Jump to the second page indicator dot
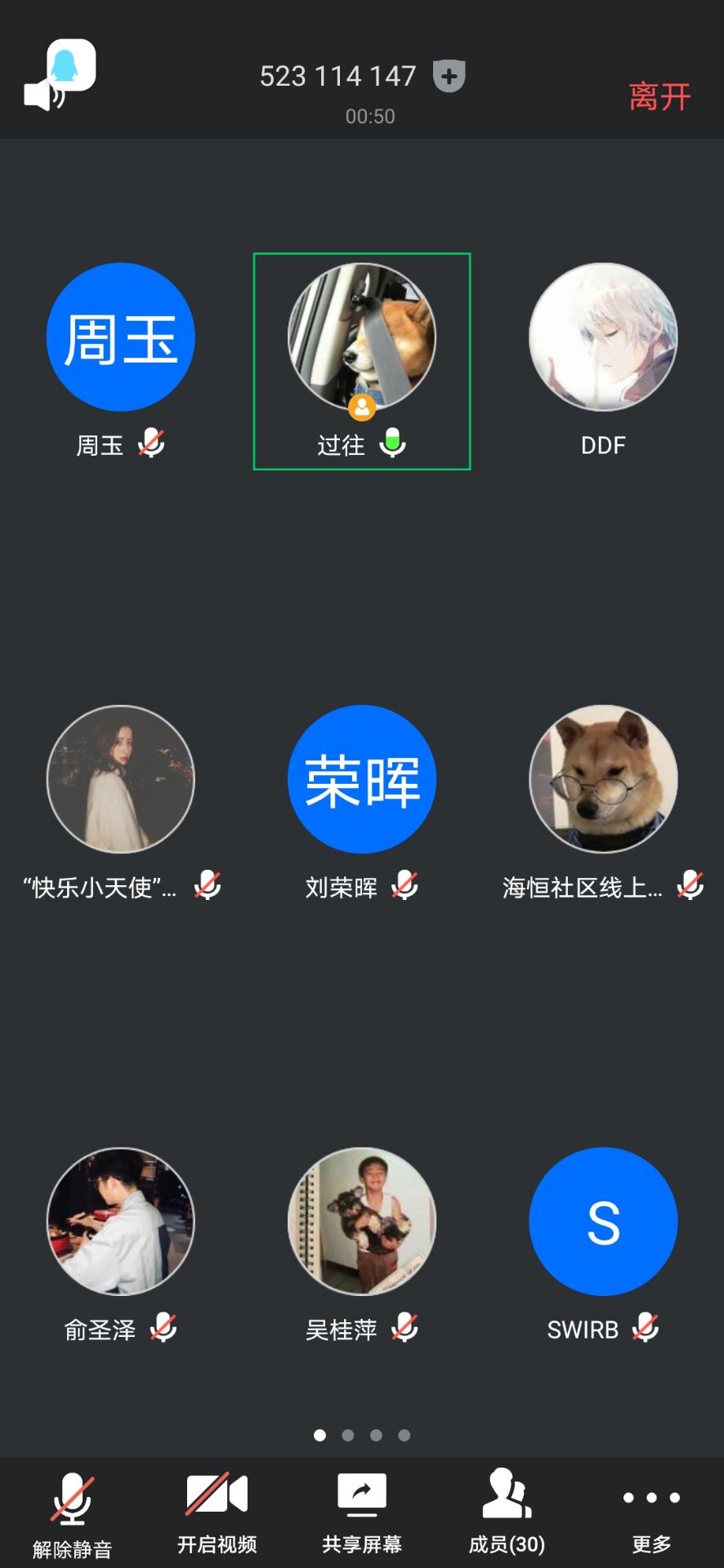Image resolution: width=724 pixels, height=1568 pixels. coord(348,1435)
